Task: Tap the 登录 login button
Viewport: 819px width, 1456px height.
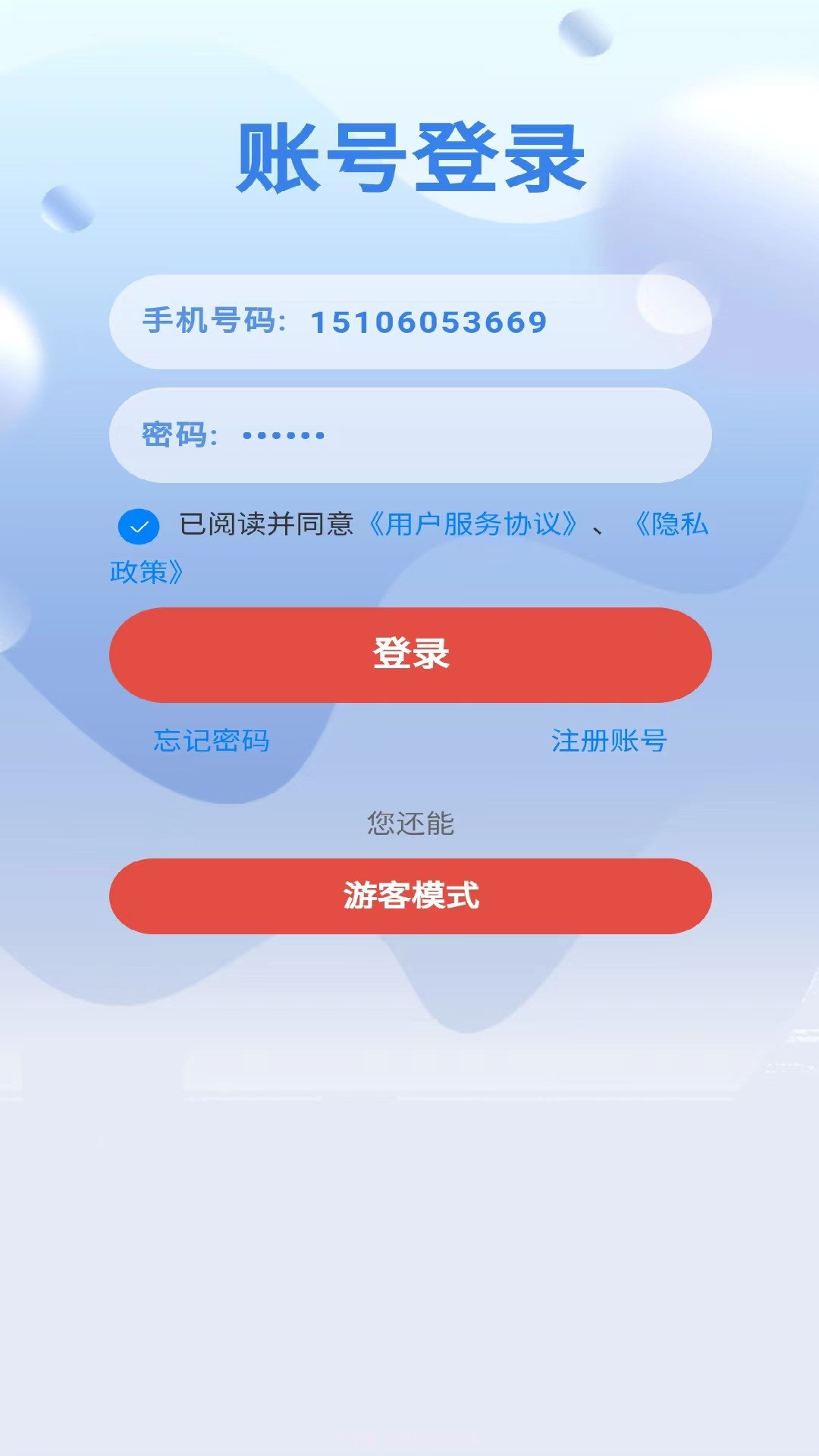Action: click(x=409, y=654)
